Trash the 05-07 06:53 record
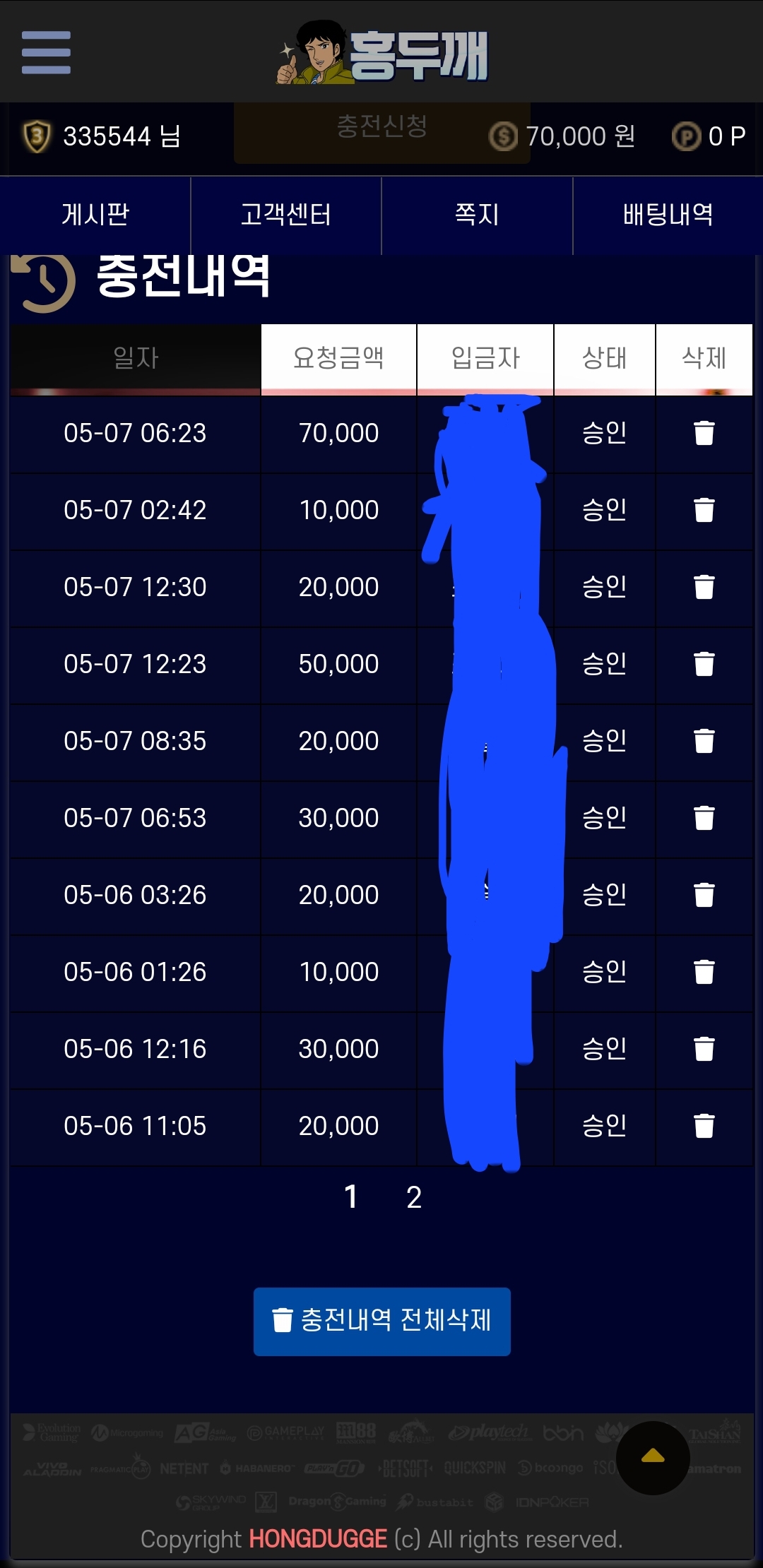 coord(704,818)
